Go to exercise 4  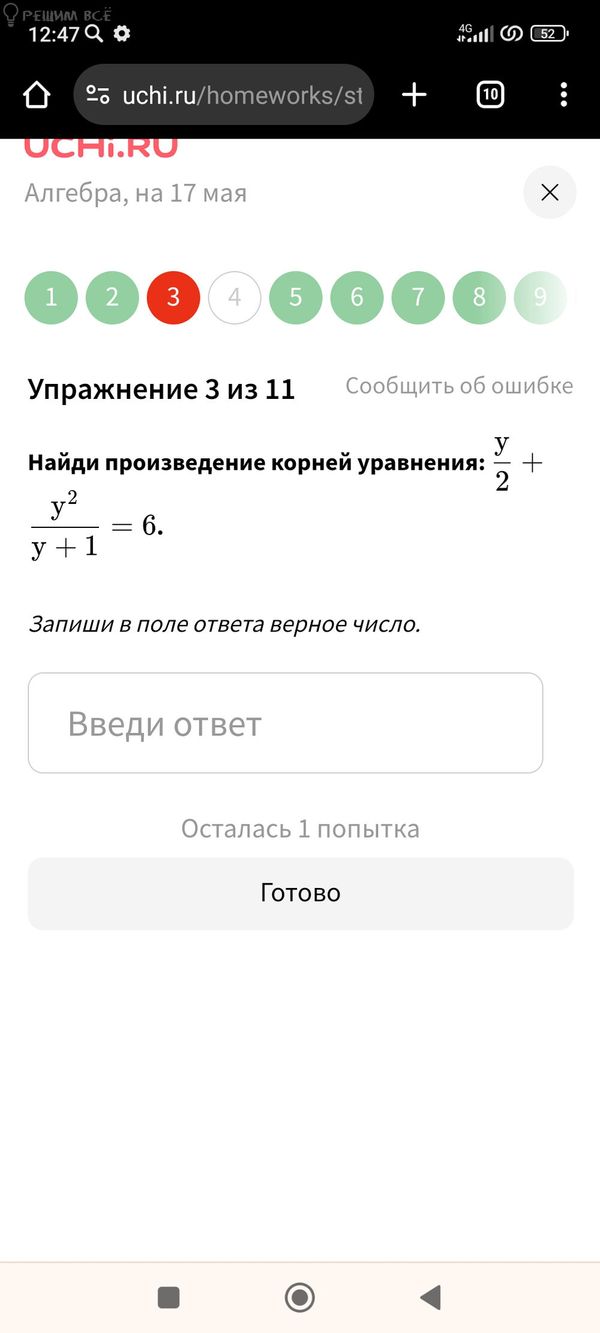(x=235, y=297)
